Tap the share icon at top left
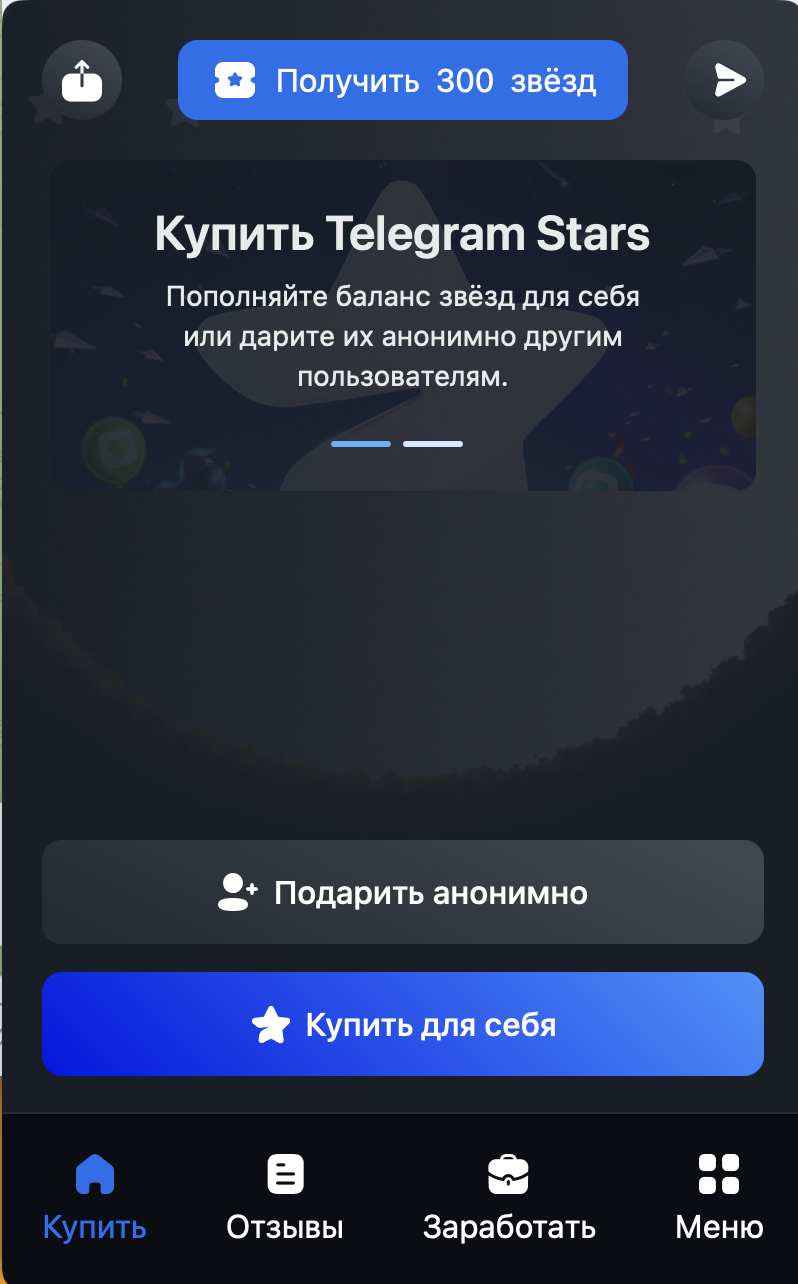798x1284 pixels. tap(82, 80)
